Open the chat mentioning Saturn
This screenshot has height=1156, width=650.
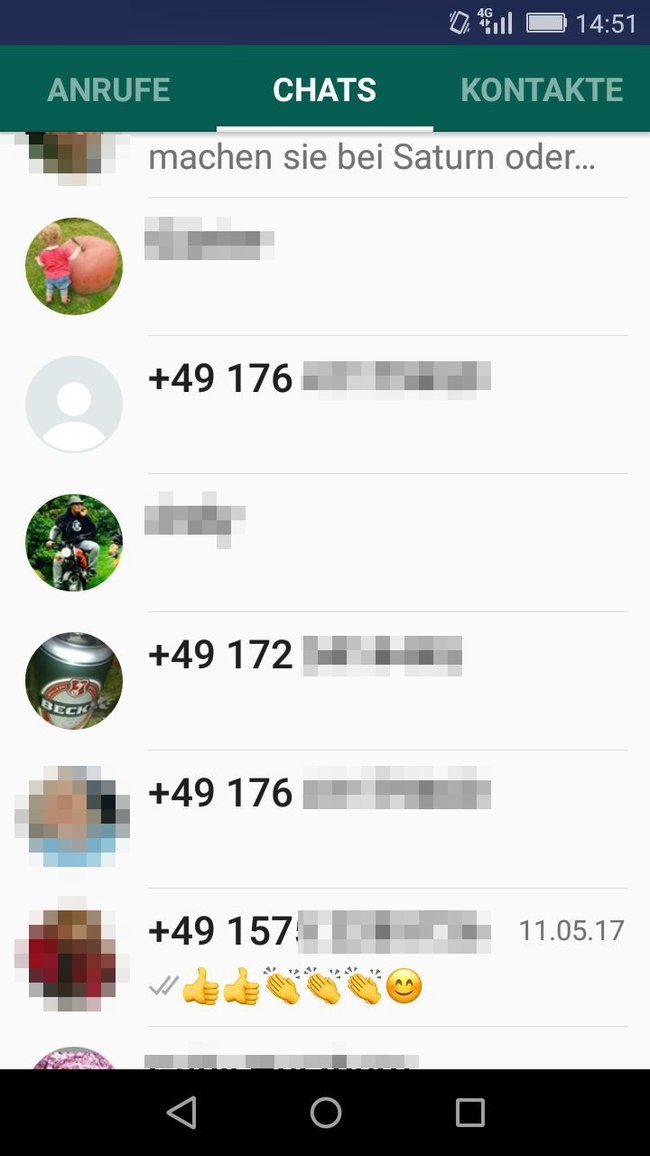325,165
